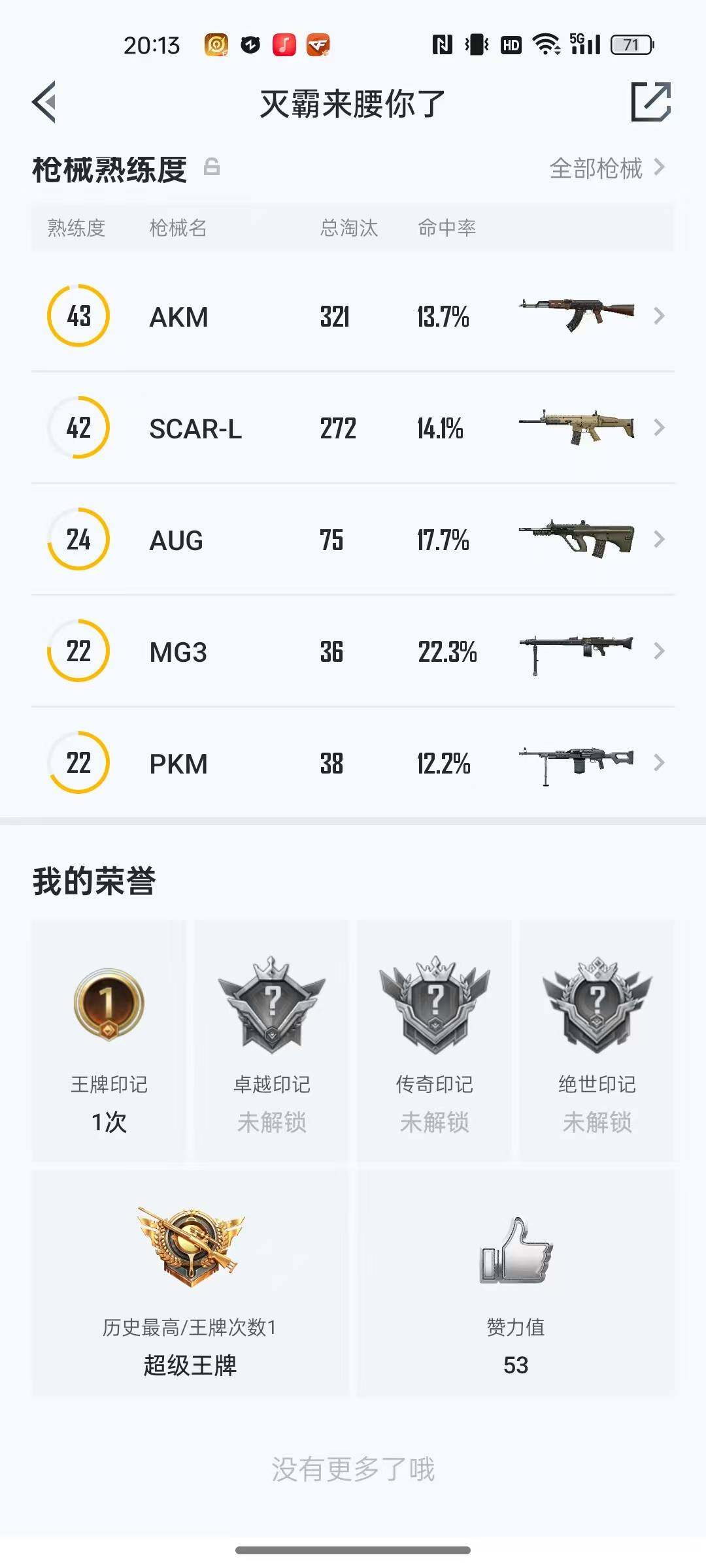
Task: Tap the 未解锁 label under 传奇印记
Action: coord(435,1122)
